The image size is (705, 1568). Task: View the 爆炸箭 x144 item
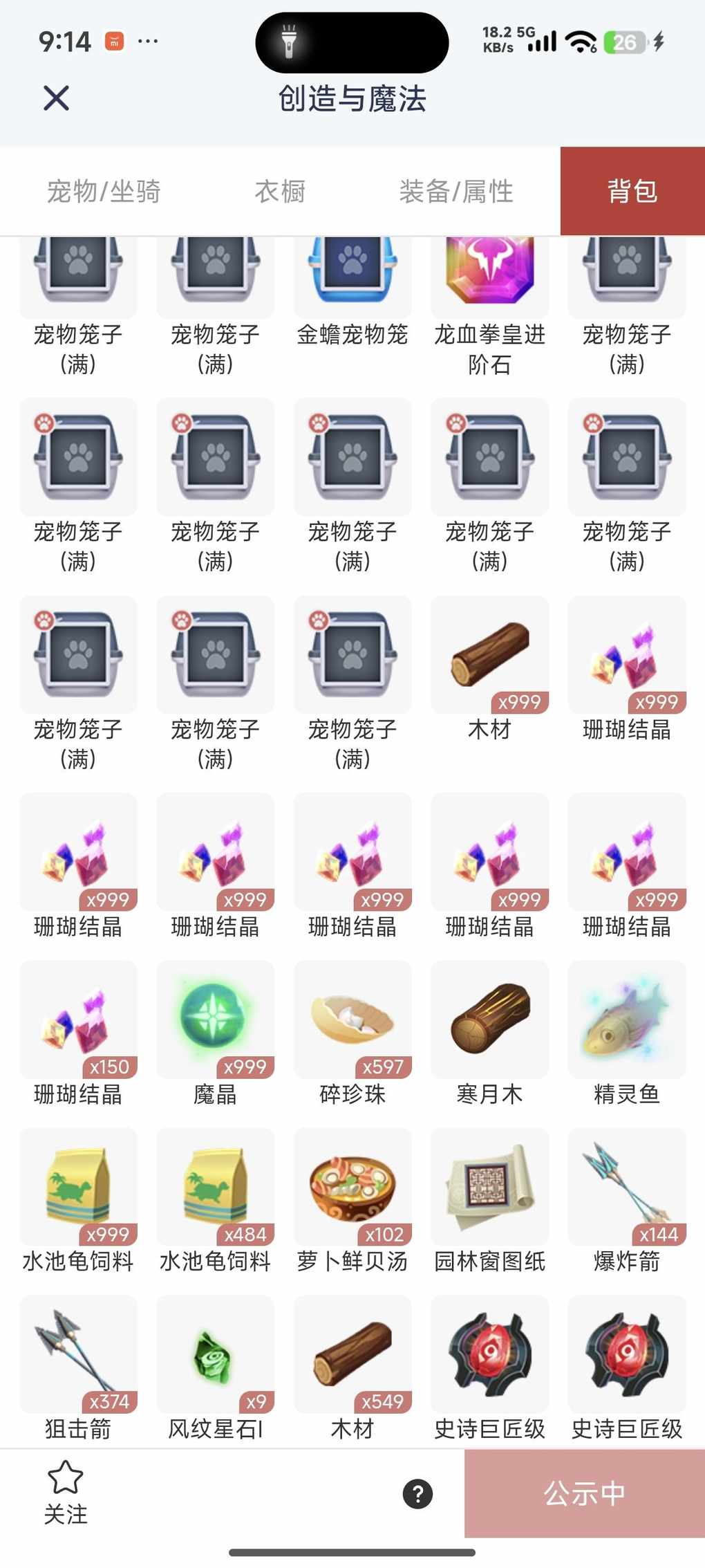626,1187
